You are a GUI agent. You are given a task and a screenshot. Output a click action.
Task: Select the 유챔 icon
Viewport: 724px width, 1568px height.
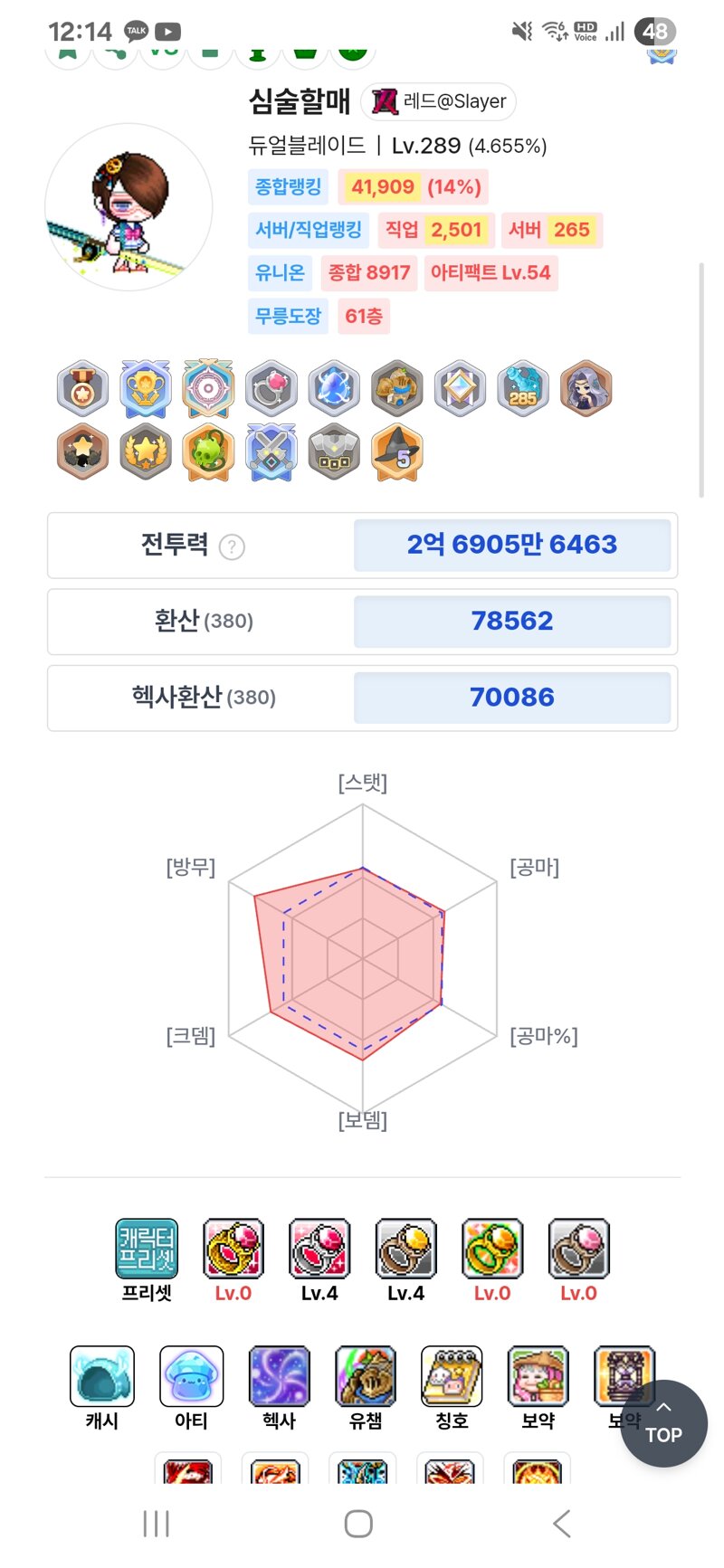click(366, 1376)
